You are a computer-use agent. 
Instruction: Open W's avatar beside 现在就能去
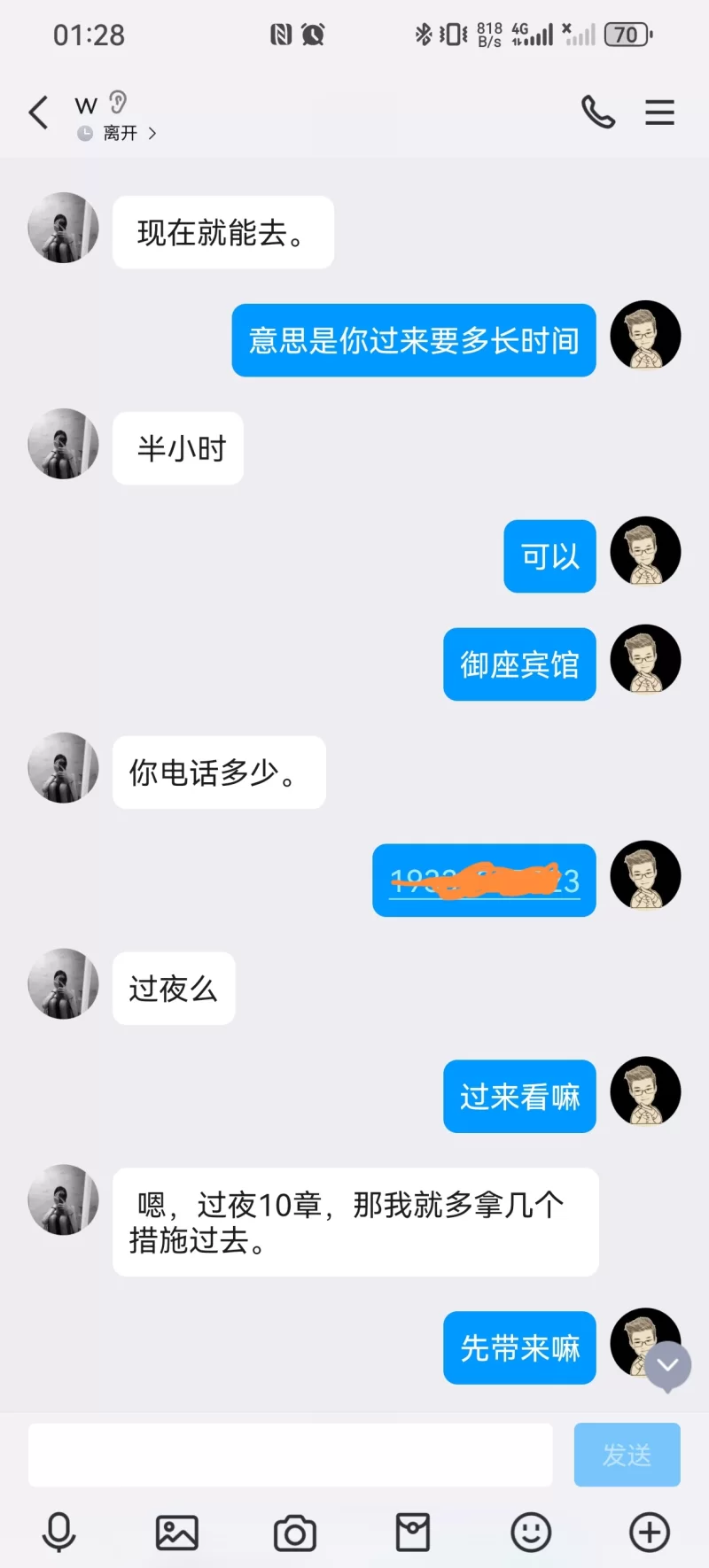tap(63, 228)
